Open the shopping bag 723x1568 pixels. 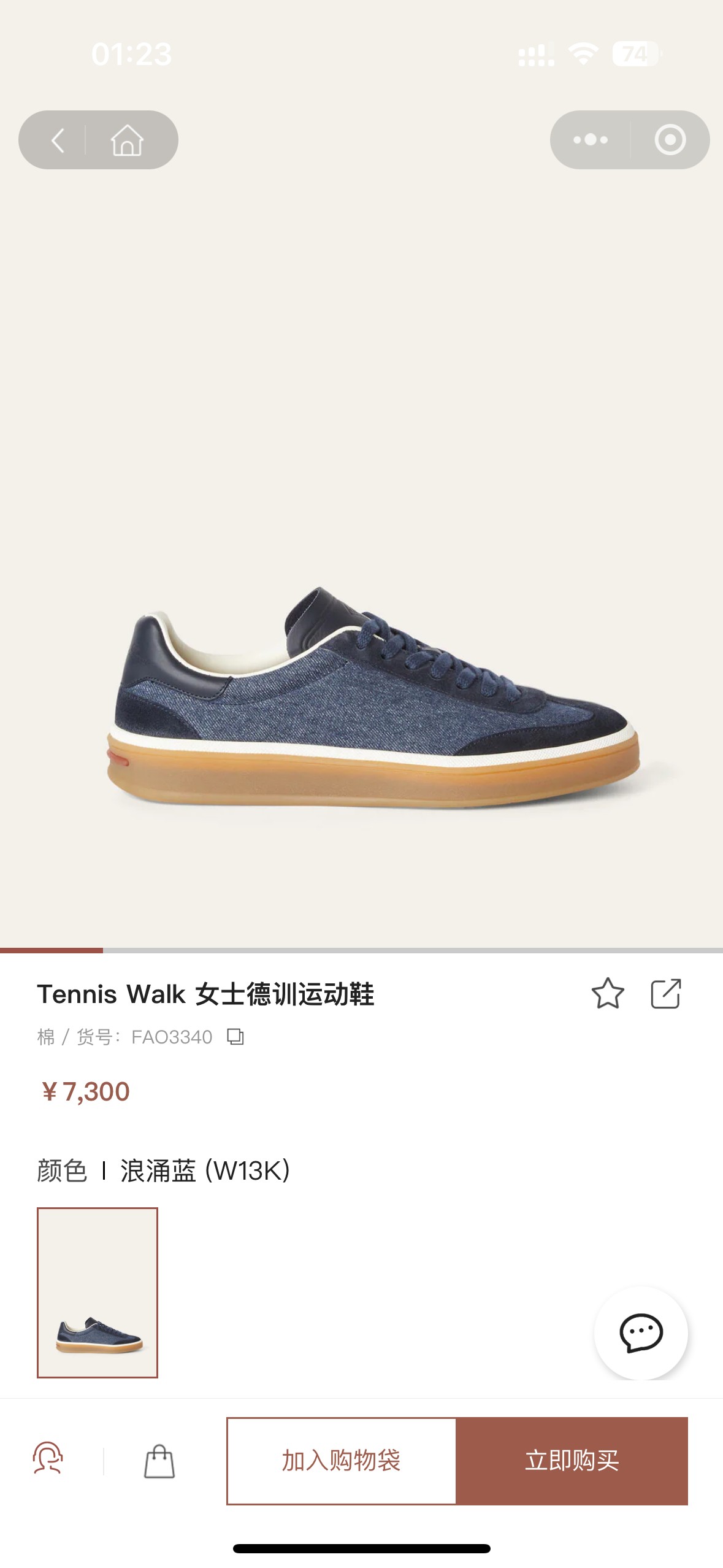pos(159,1461)
